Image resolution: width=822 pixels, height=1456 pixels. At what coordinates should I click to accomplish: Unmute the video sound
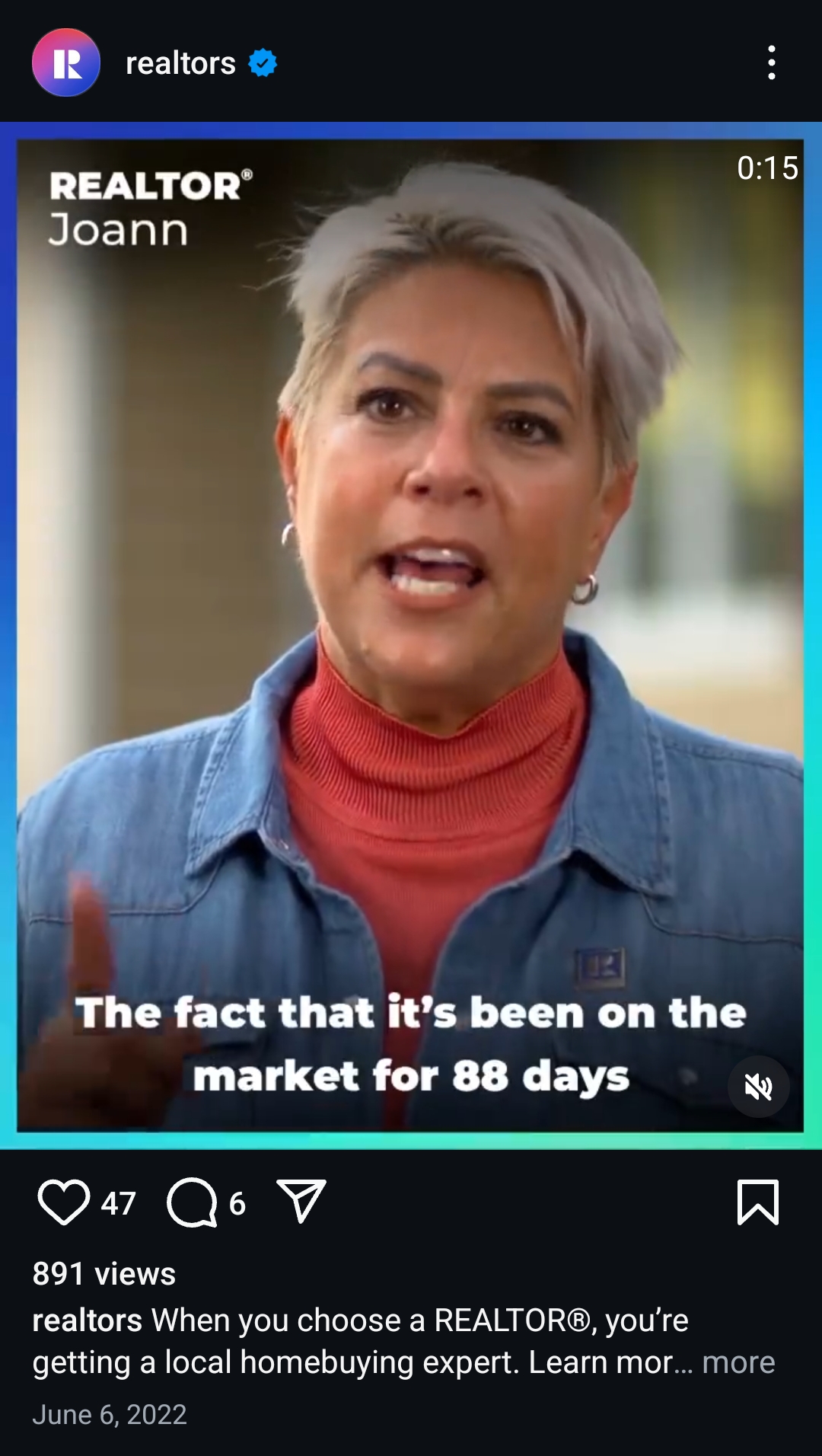758,1087
